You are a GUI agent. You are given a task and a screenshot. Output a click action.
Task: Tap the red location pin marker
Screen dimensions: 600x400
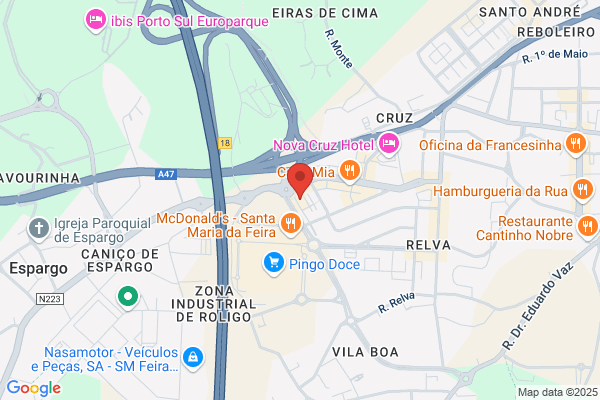pyautogui.click(x=300, y=179)
